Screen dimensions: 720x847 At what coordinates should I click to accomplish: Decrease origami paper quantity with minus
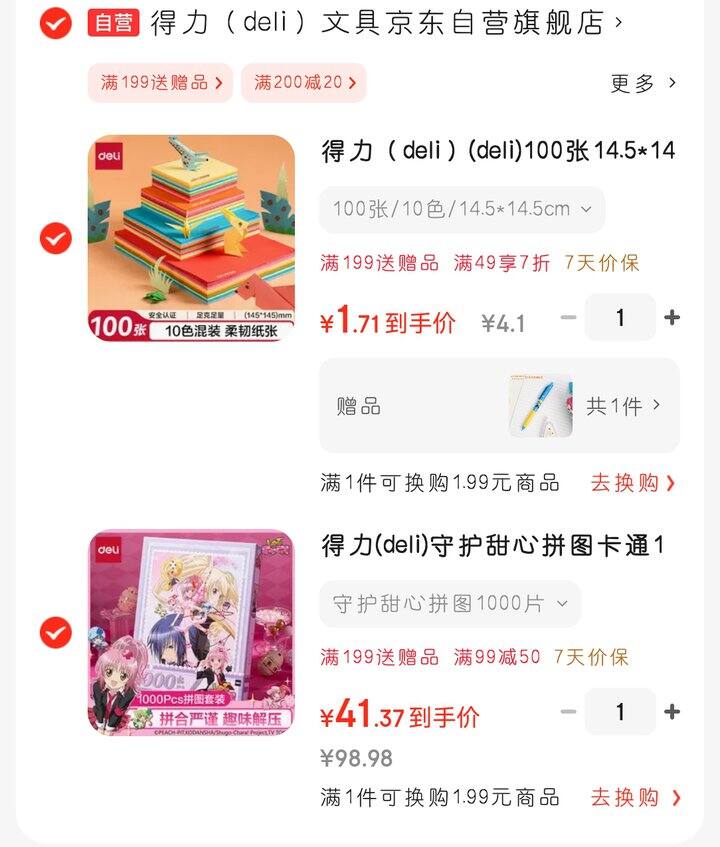pos(568,317)
